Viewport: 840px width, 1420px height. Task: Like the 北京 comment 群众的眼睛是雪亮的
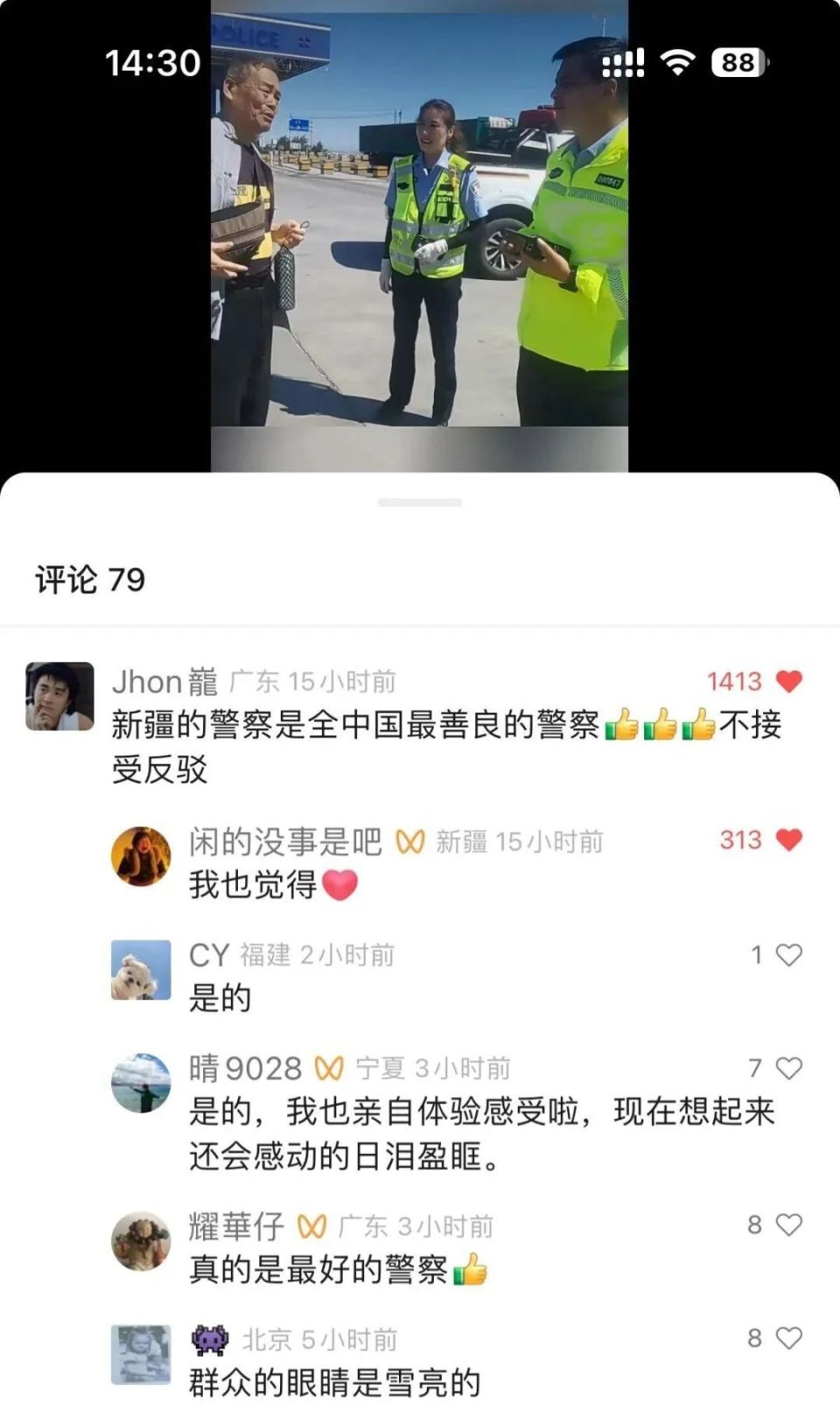788,1338
